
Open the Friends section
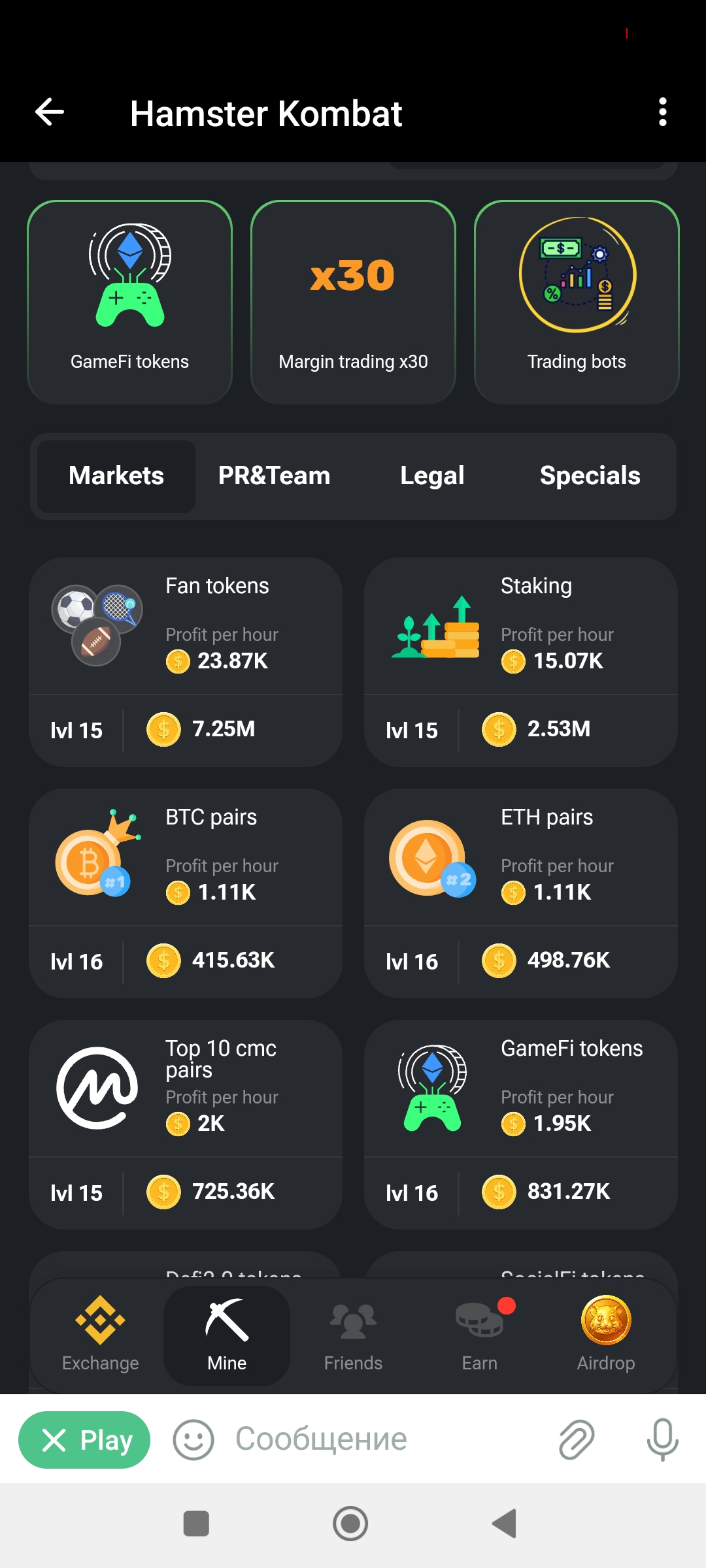point(353,1335)
